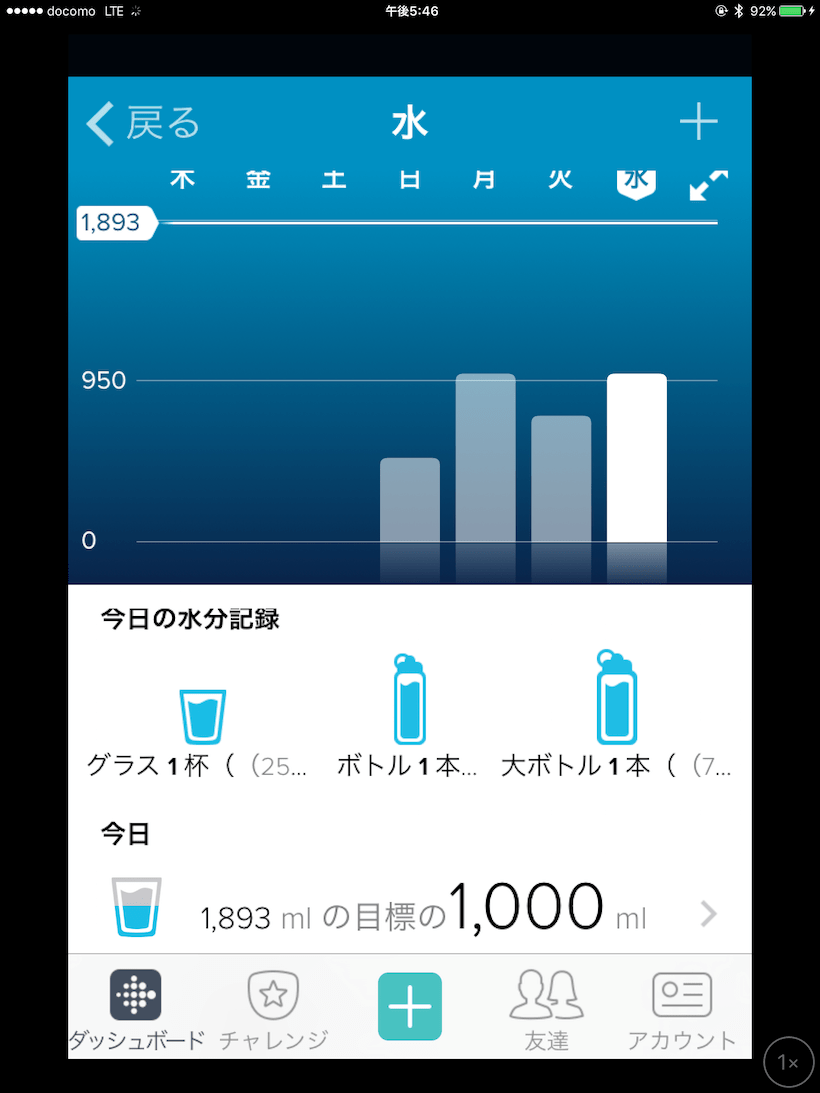Switch to the ダッシュボード tab
Viewport: 820px width, 1093px height.
click(x=135, y=1008)
